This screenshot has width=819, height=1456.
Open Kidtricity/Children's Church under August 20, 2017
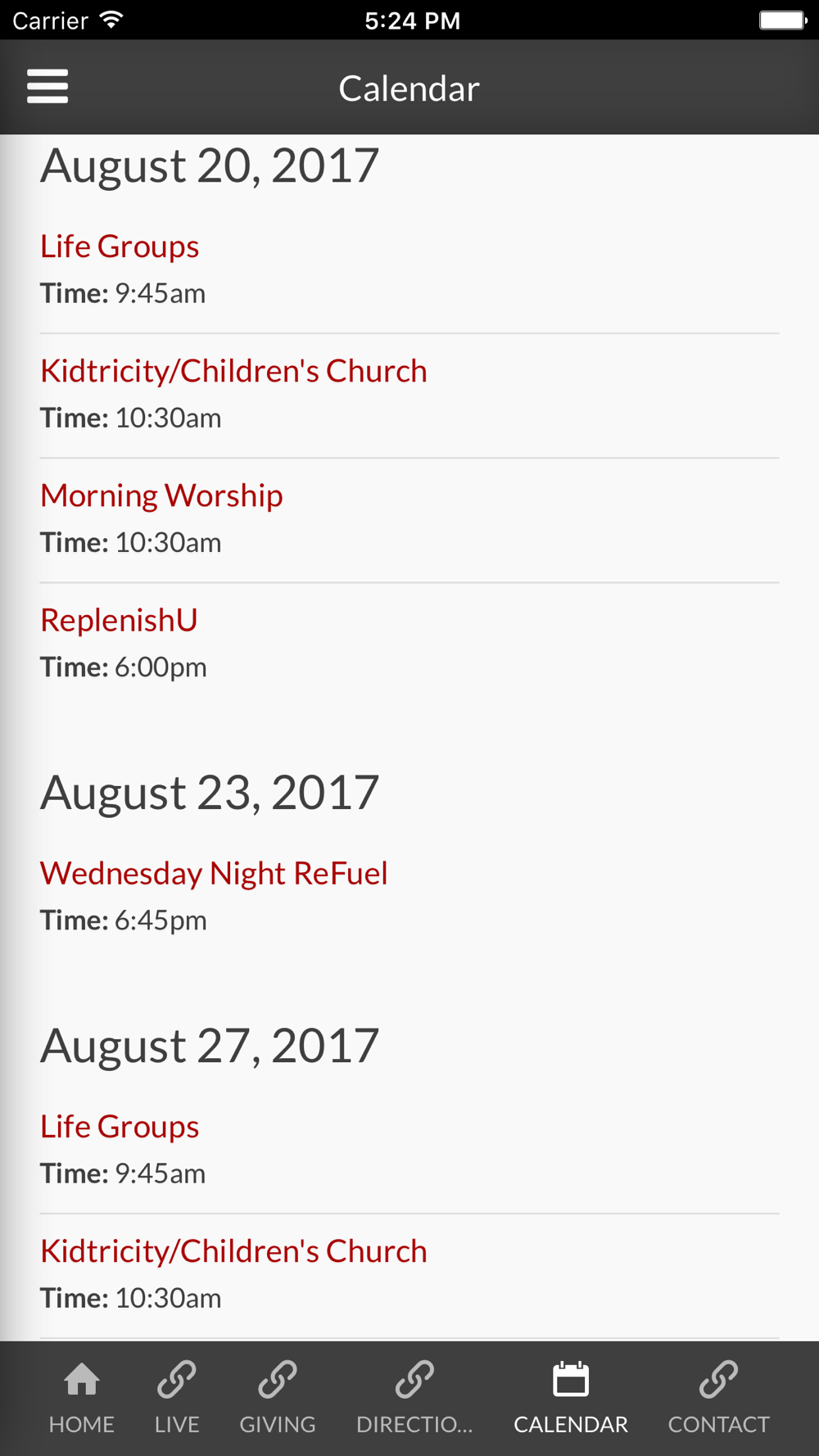[x=233, y=371]
